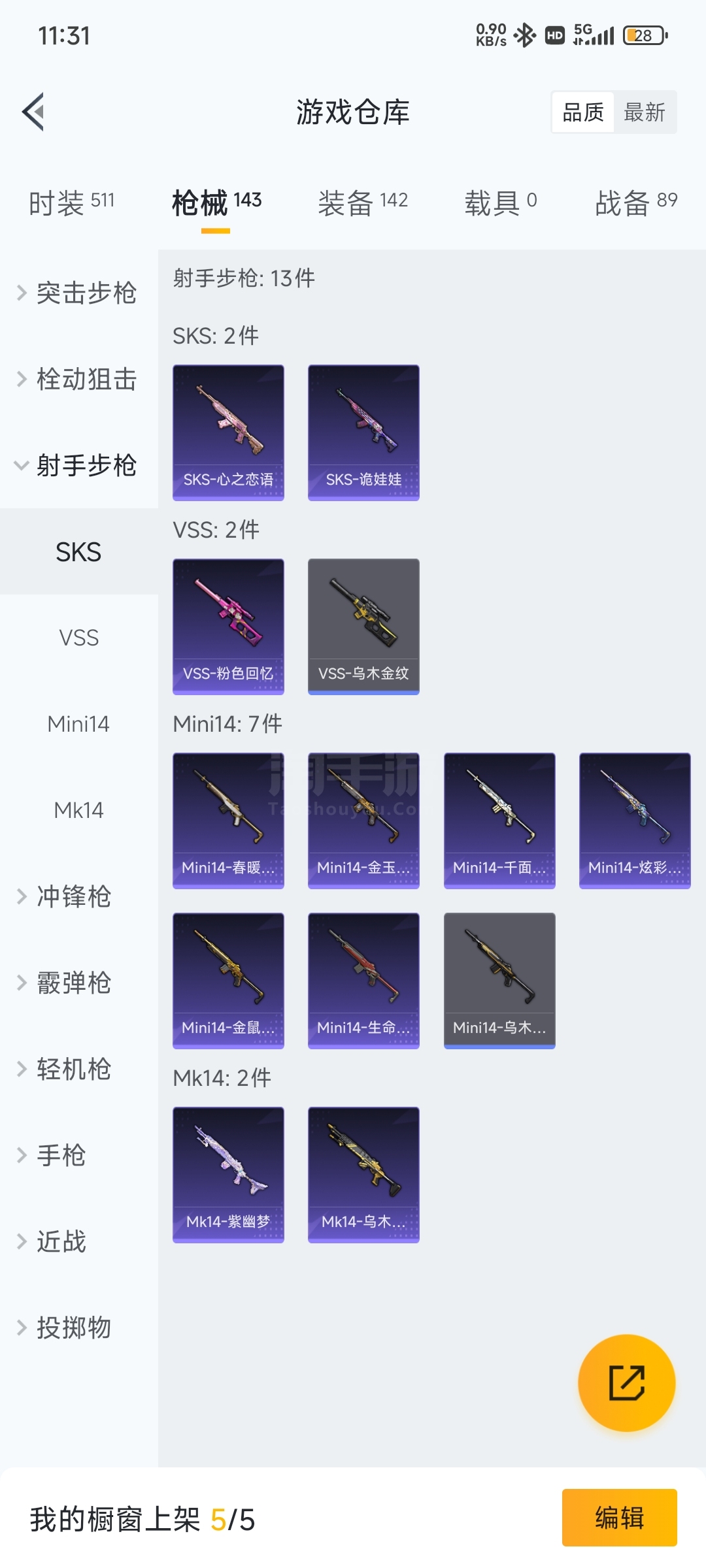Tap the 编辑 button

619,1518
